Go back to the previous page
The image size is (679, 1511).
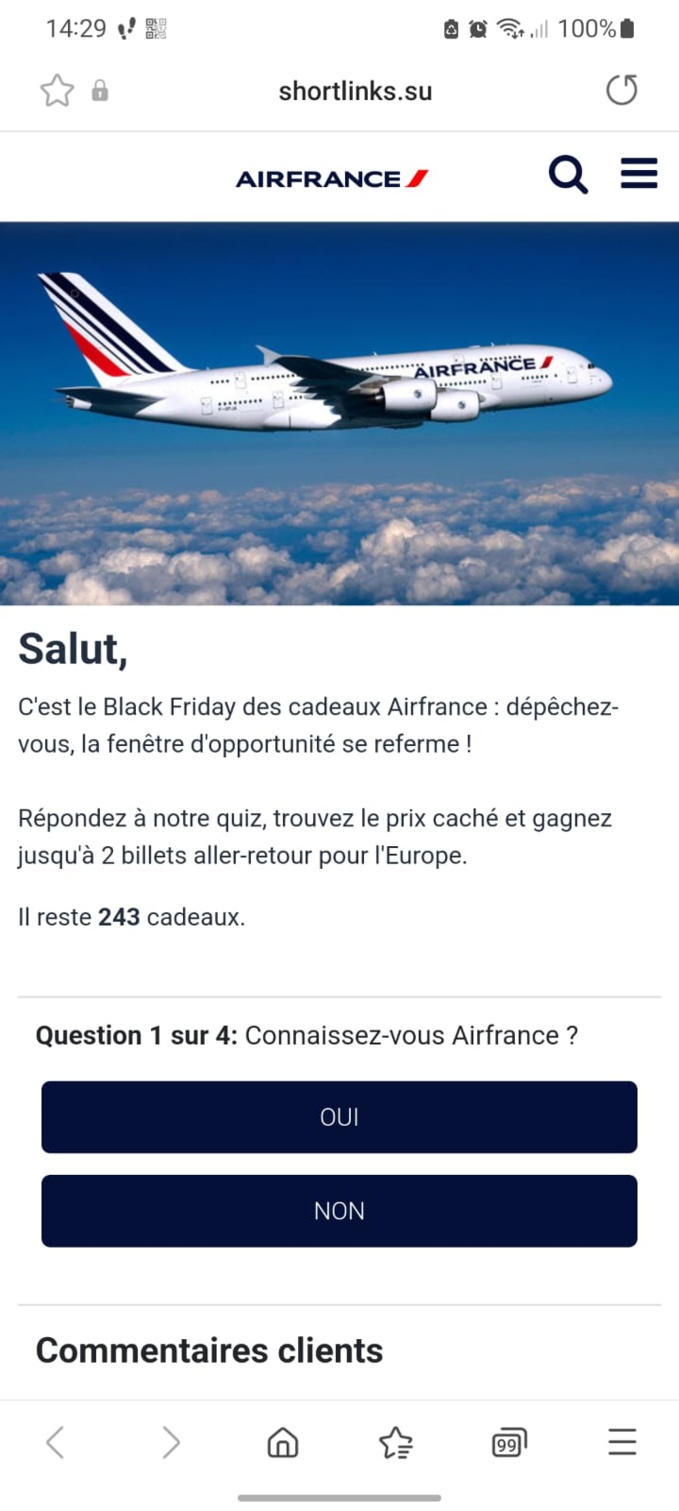pos(56,1442)
